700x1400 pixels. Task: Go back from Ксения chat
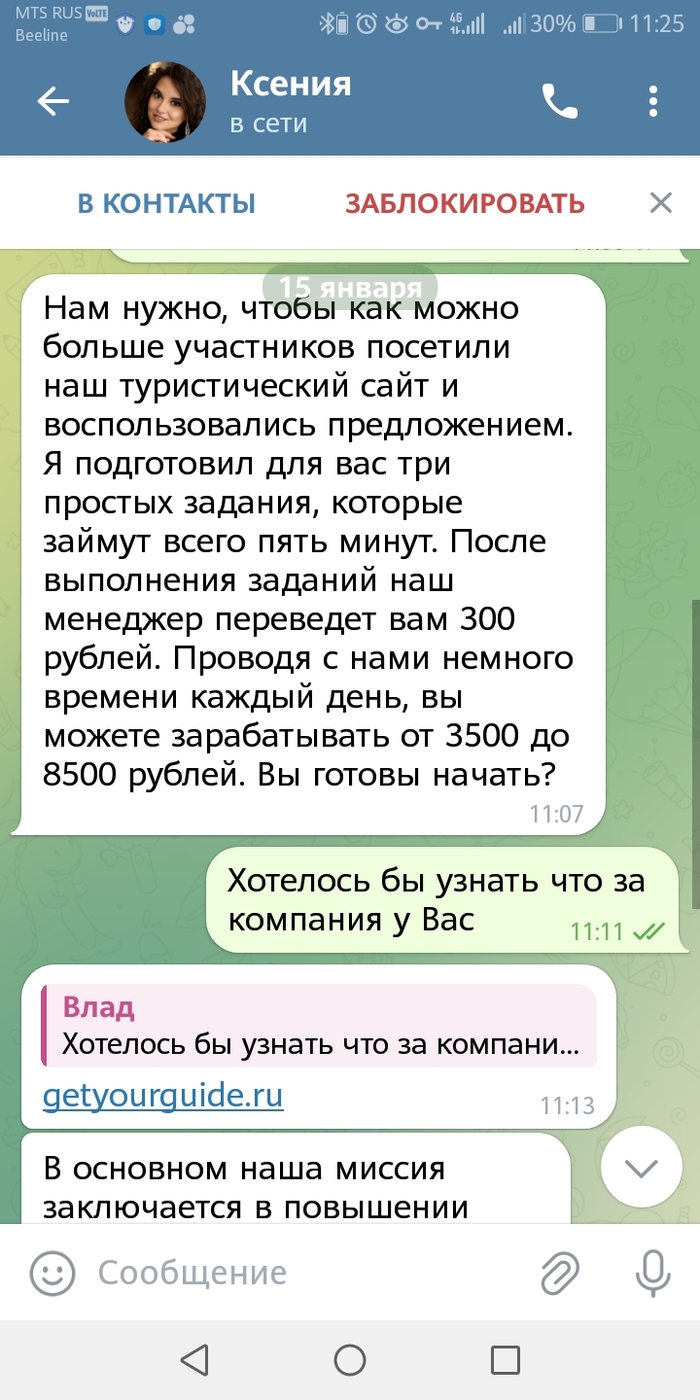(52, 101)
